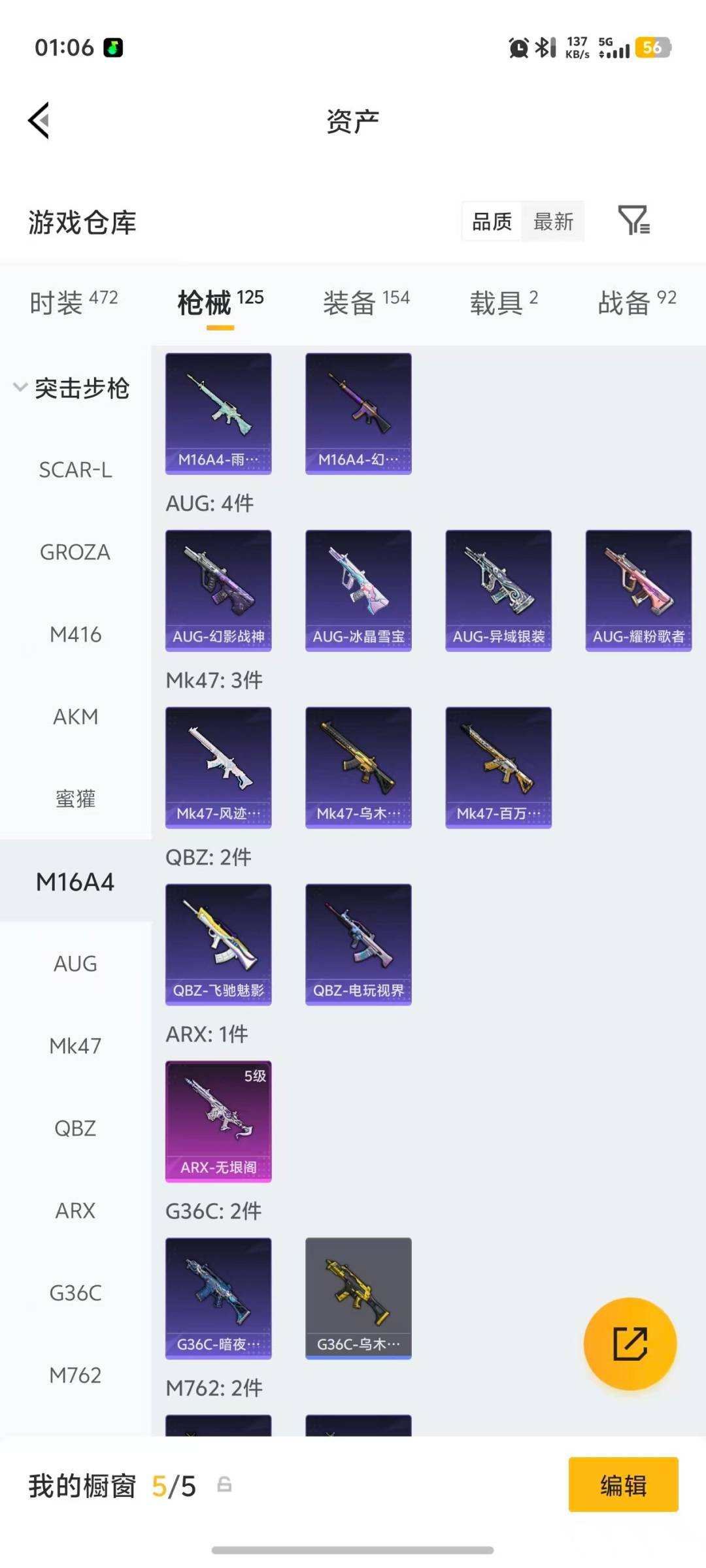
Task: Sort by 品质
Action: [x=492, y=222]
